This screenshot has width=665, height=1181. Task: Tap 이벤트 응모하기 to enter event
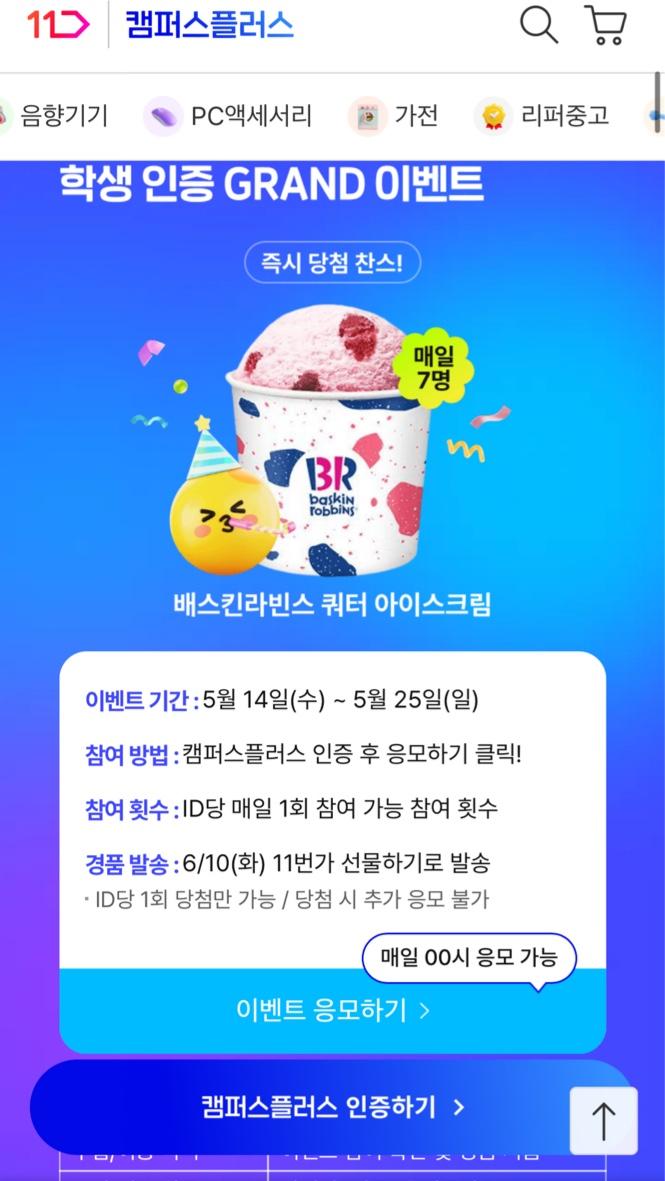(x=332, y=1010)
